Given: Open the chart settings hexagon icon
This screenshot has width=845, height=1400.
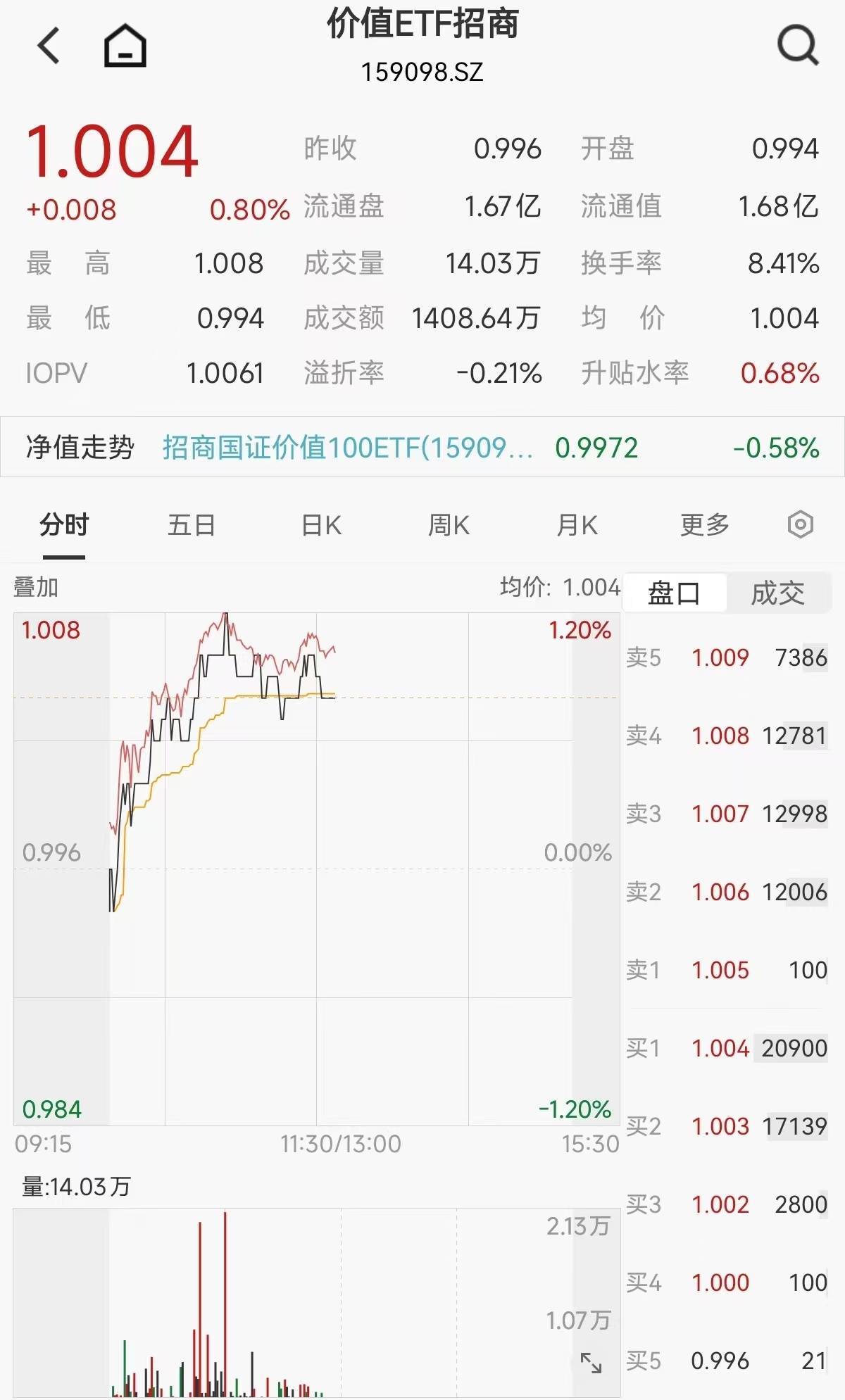Looking at the screenshot, I should point(801,525).
